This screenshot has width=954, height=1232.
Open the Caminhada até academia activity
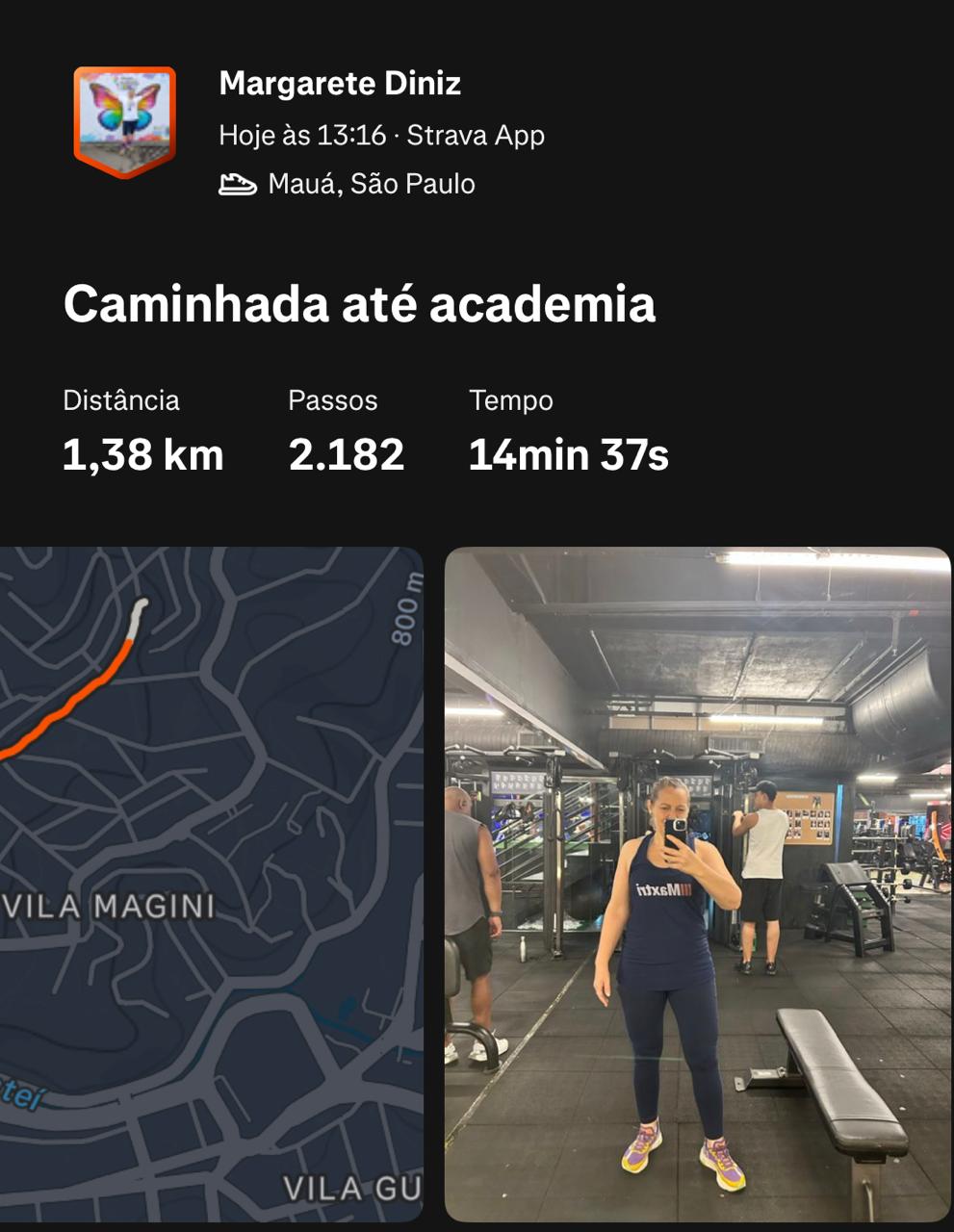(x=359, y=304)
